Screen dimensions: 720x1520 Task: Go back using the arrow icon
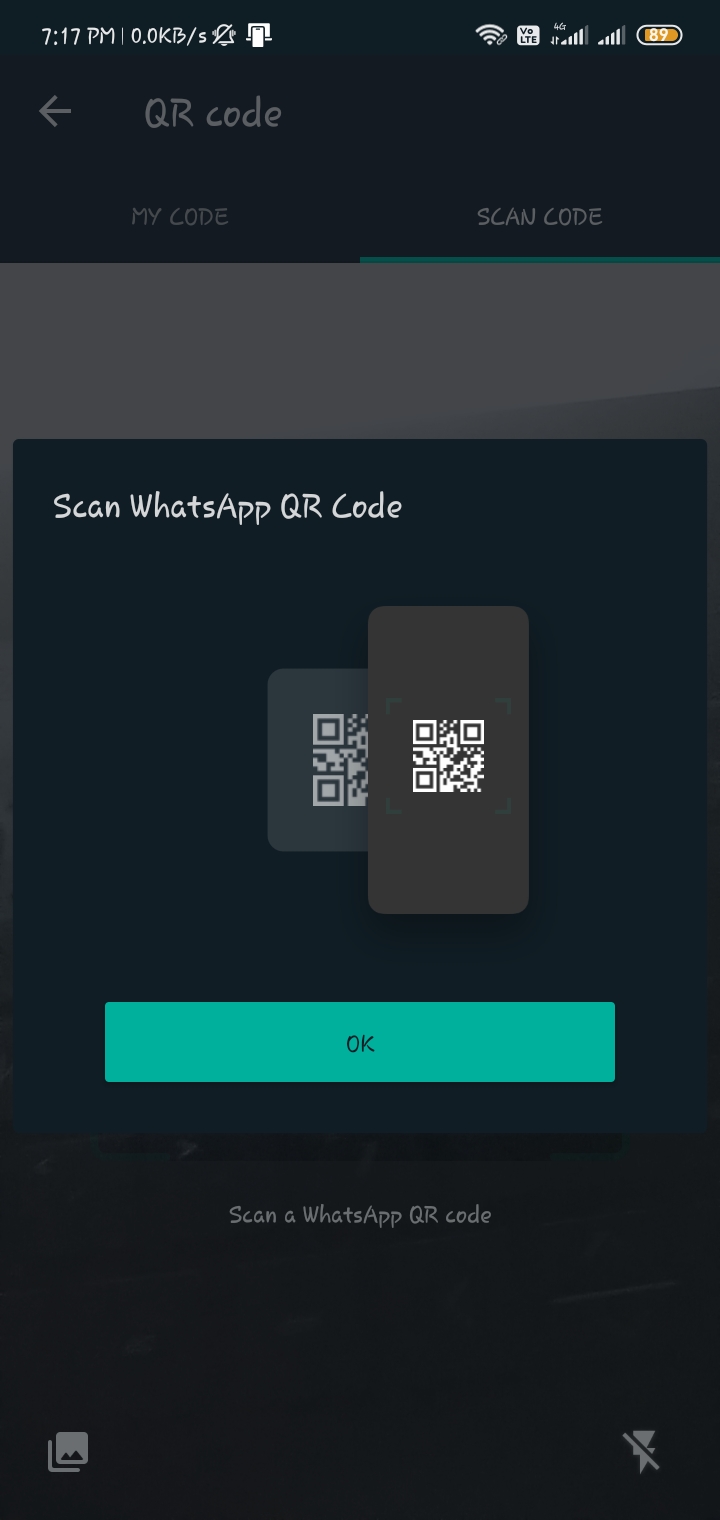click(55, 112)
